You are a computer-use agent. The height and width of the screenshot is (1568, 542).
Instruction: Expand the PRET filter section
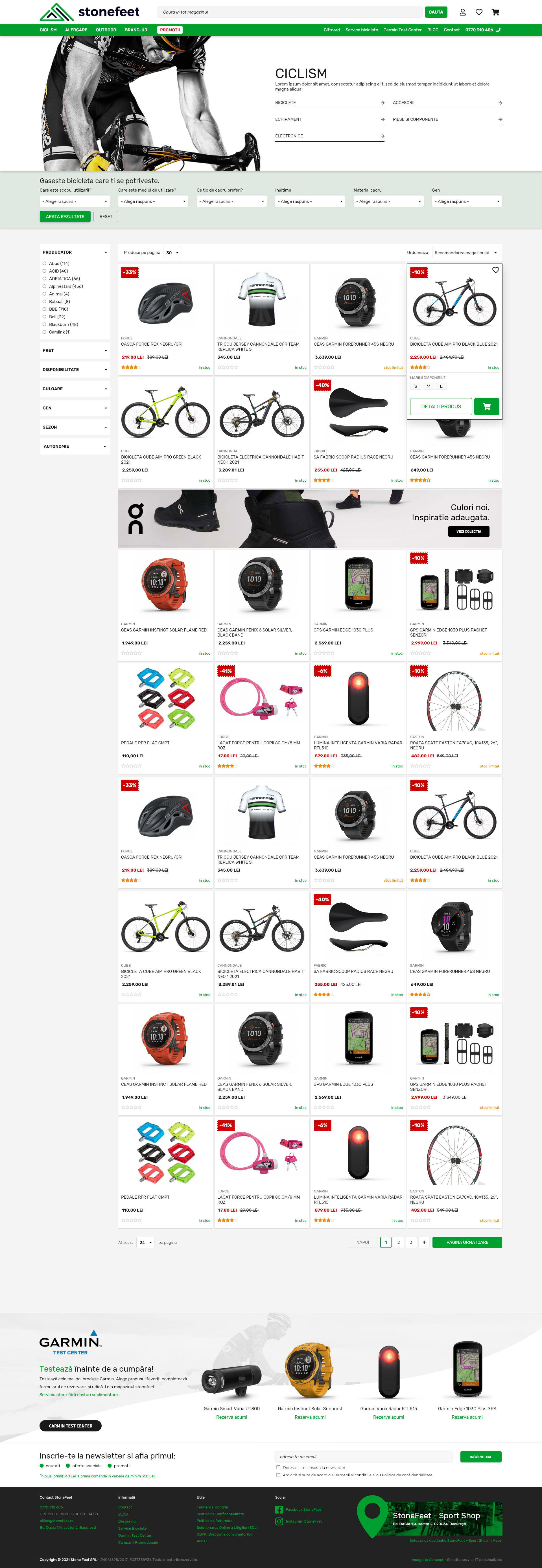click(74, 351)
